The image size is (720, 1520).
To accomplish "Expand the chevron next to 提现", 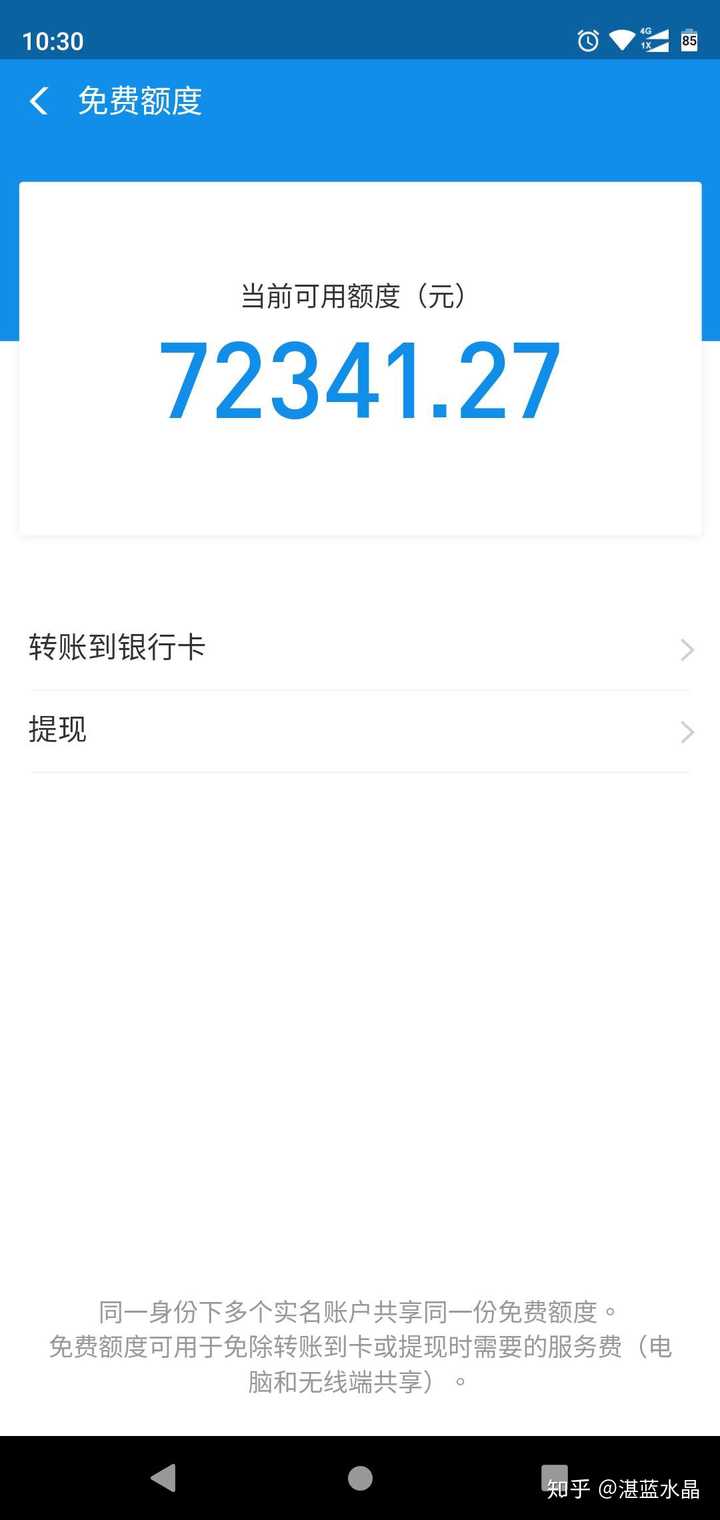I will [686, 731].
